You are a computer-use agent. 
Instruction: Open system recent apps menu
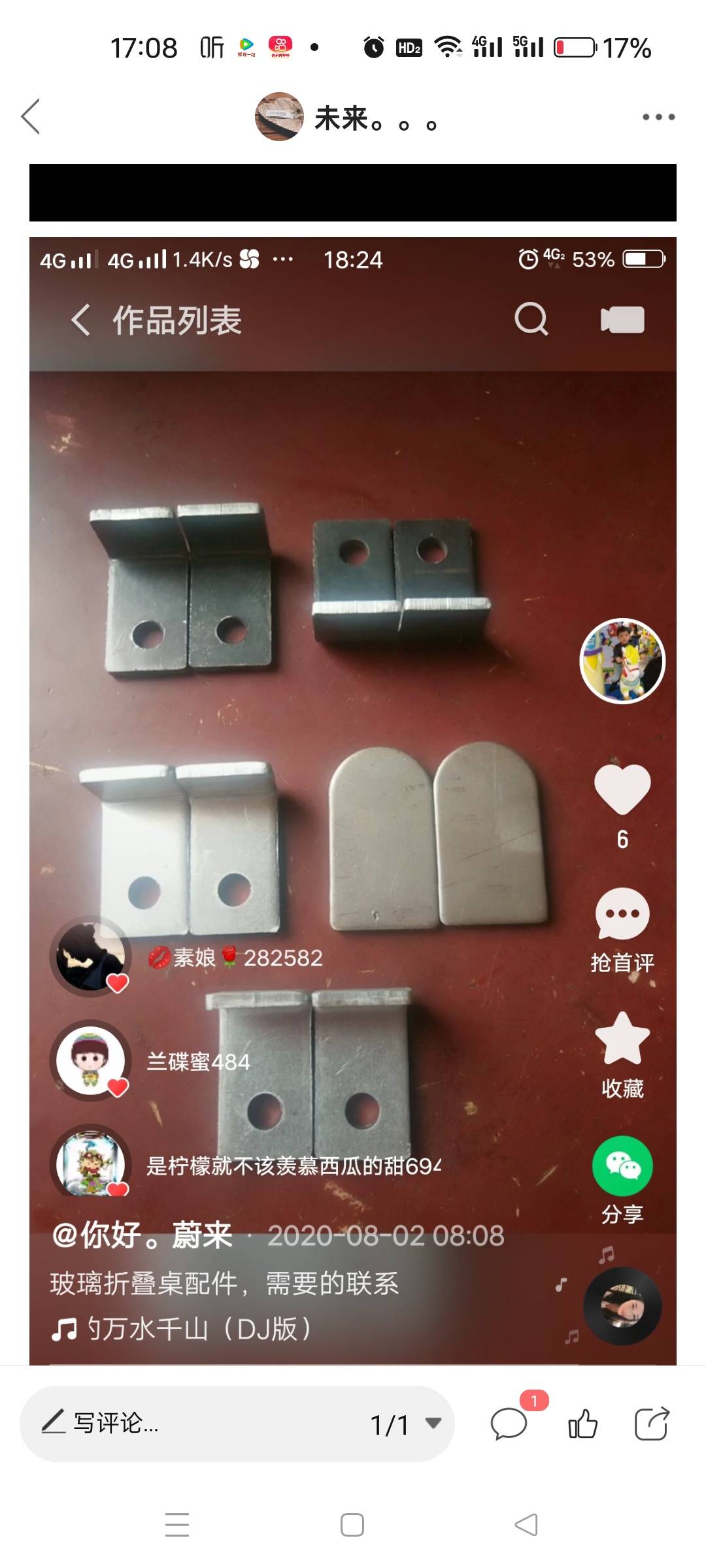click(177, 1525)
